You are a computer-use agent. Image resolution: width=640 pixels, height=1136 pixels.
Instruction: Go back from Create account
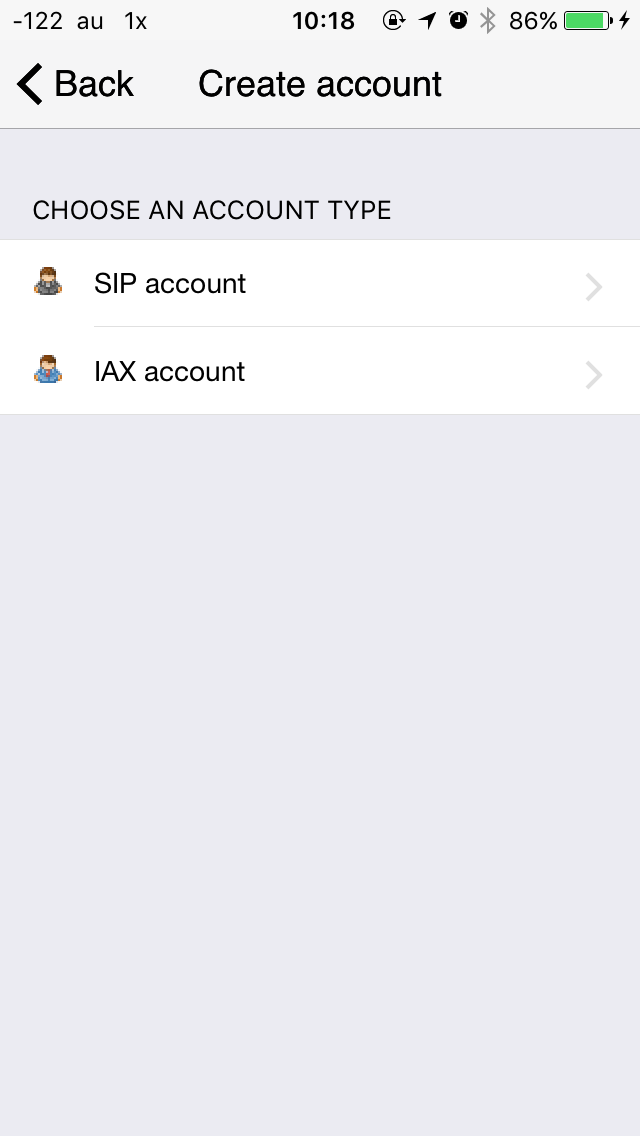tap(75, 85)
